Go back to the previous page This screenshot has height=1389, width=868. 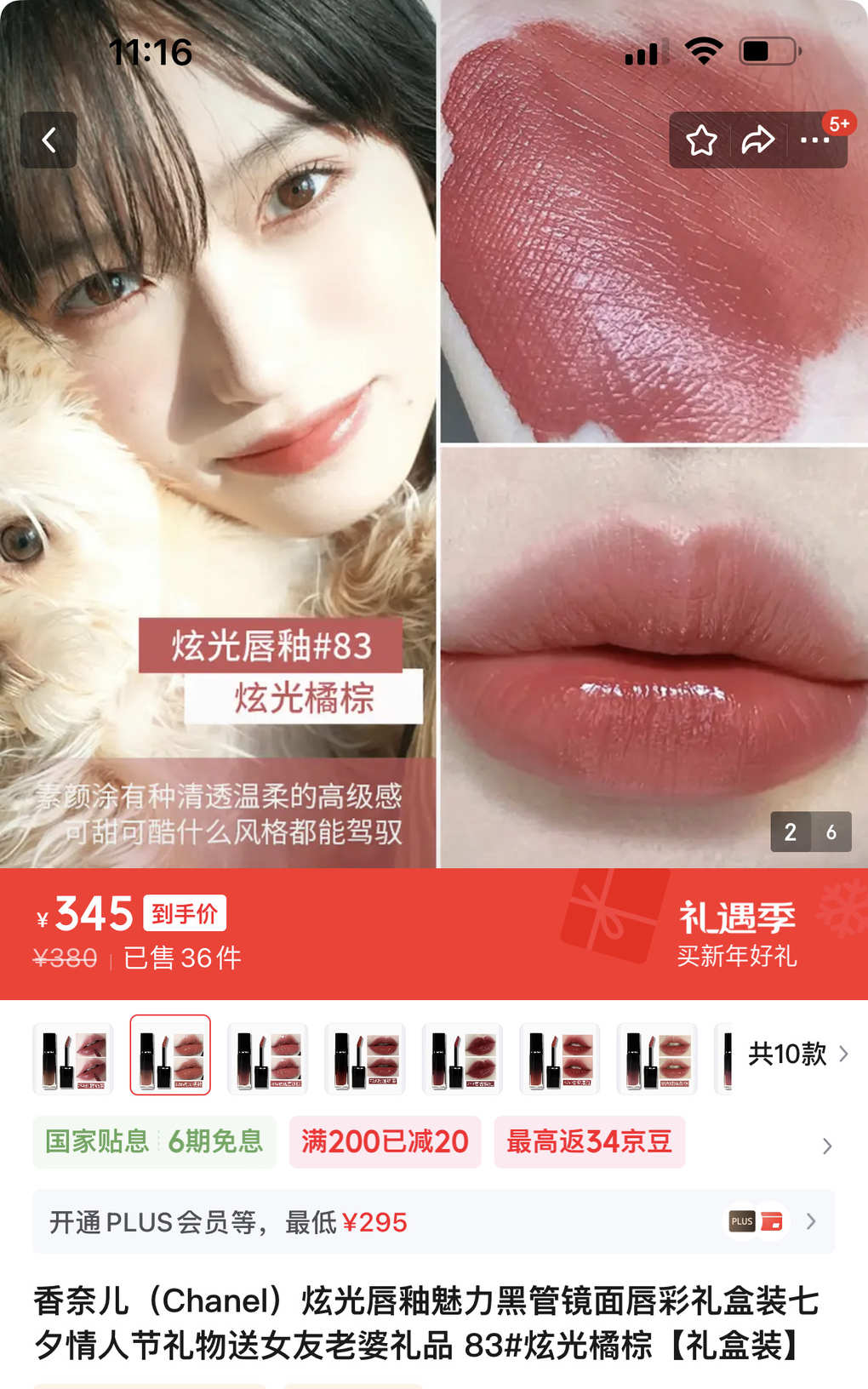pos(49,140)
